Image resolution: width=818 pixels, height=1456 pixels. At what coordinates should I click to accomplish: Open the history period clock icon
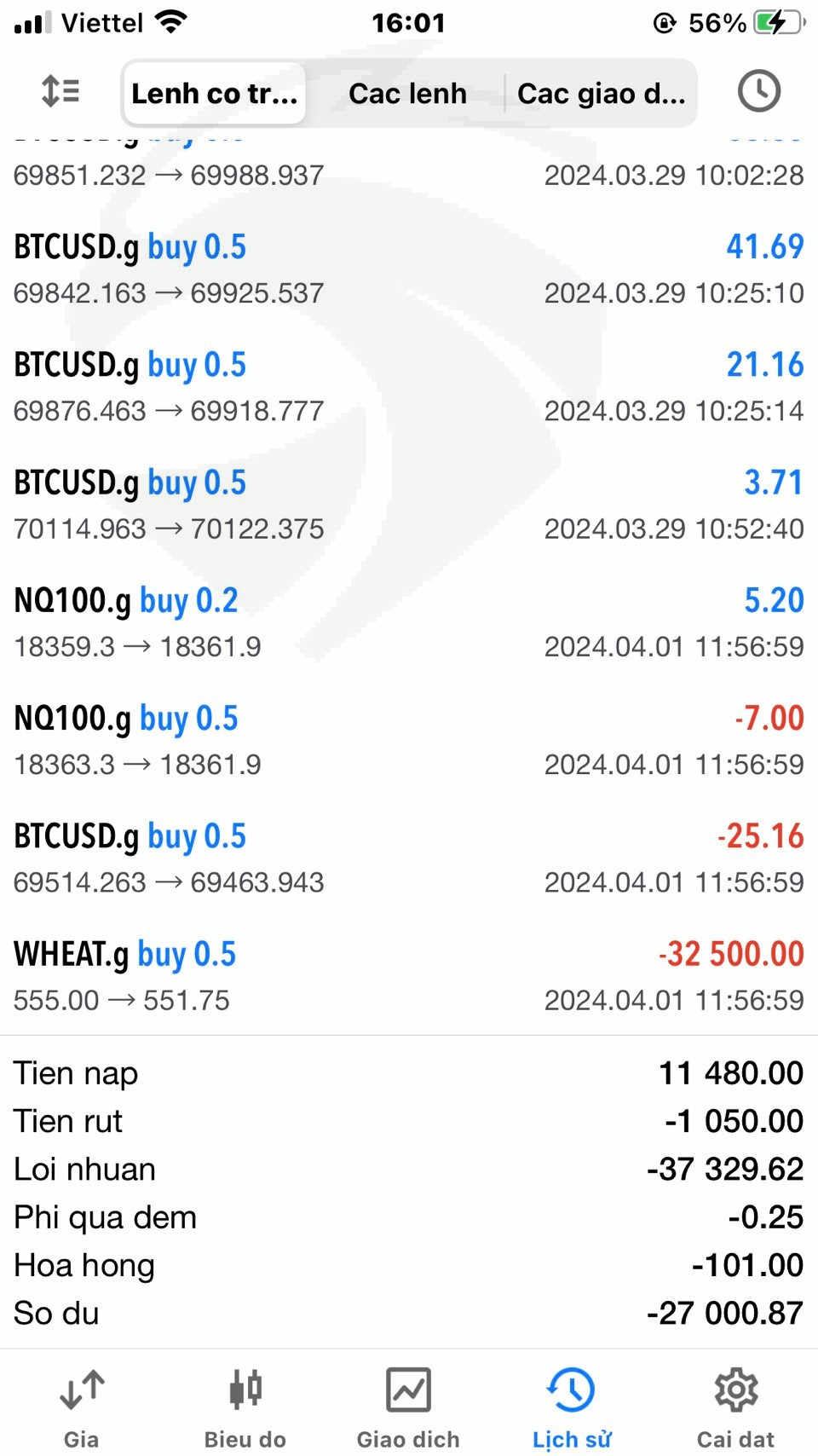coord(758,91)
